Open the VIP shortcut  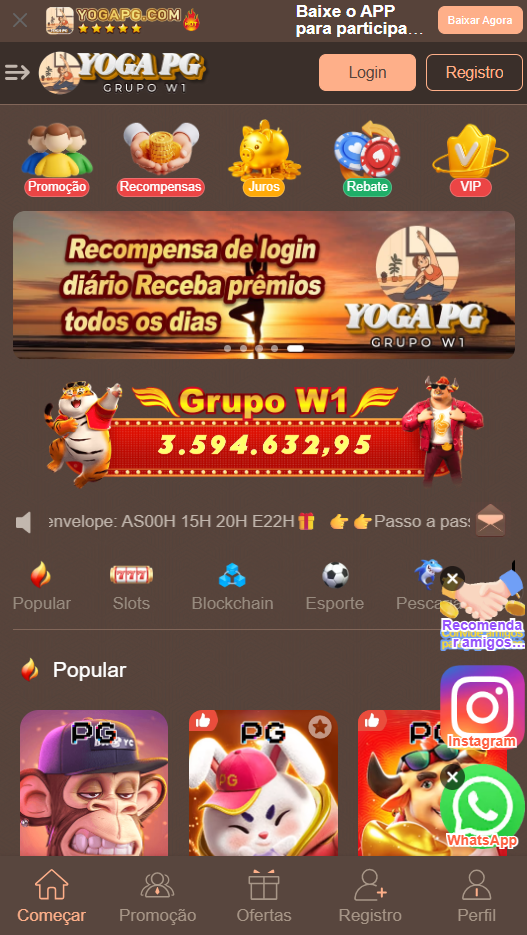click(470, 158)
